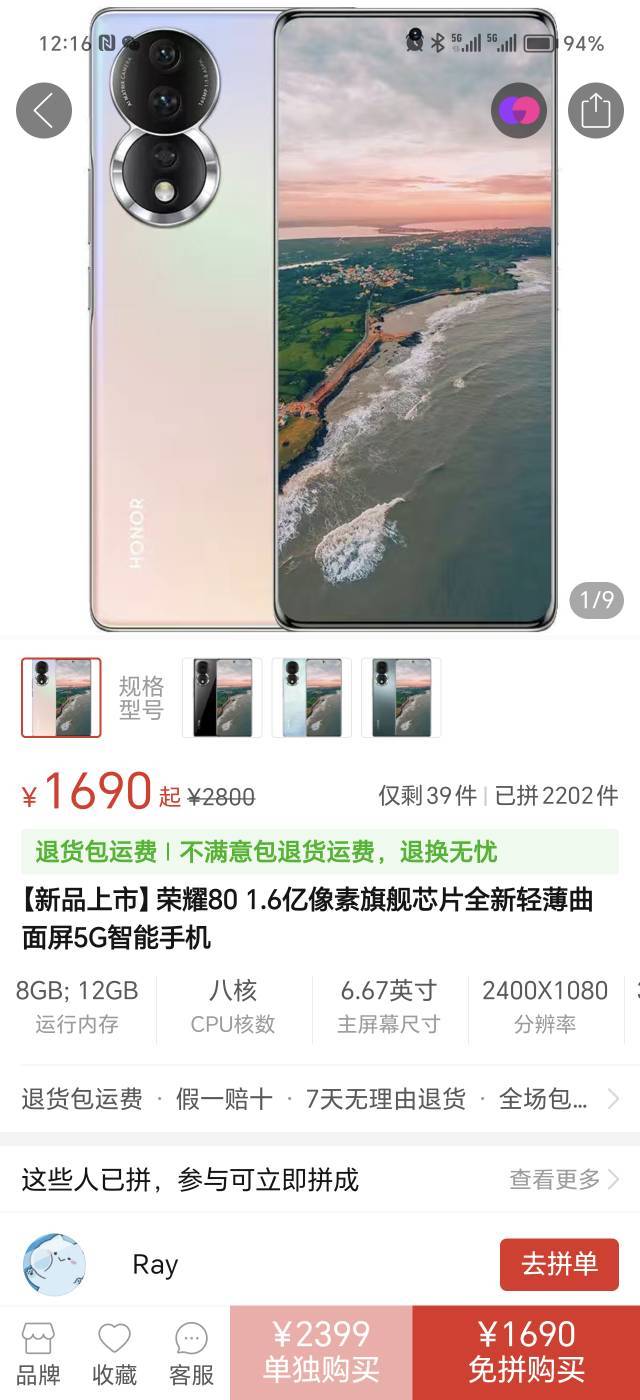This screenshot has width=640, height=1400.
Task: Tap 查看更多 to see more group buyers
Action: point(565,1179)
